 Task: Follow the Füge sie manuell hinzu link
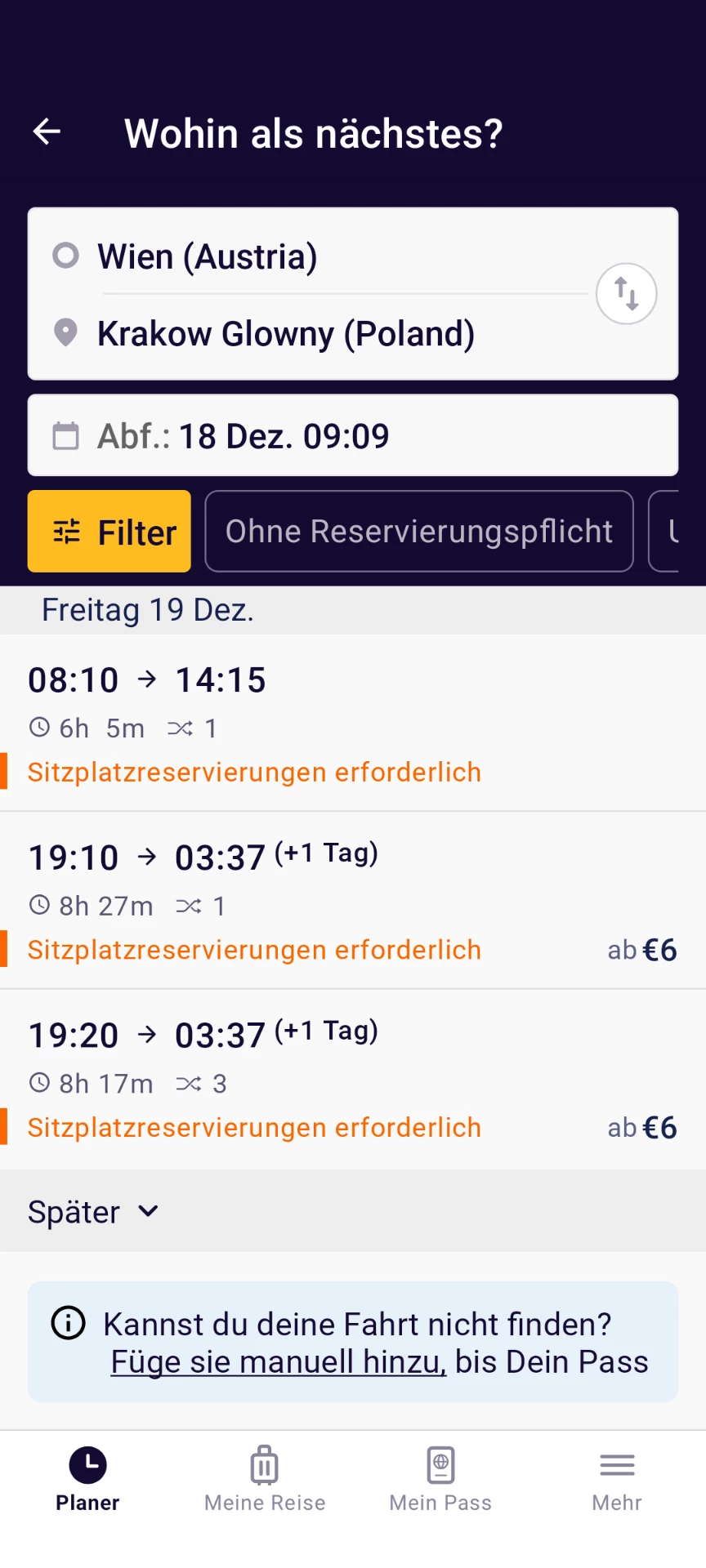click(278, 1362)
